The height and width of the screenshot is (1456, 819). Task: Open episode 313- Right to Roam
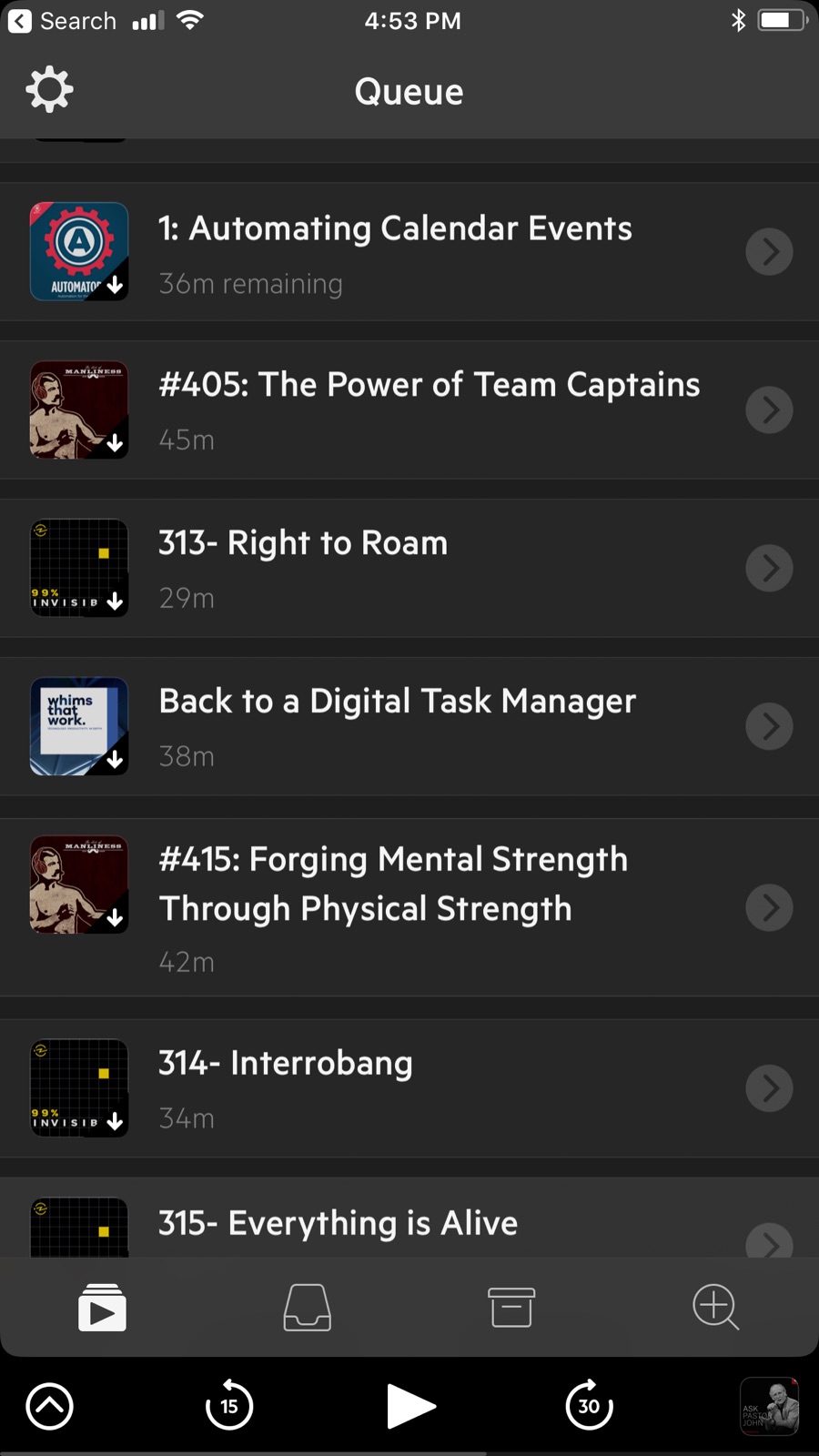pos(409,568)
